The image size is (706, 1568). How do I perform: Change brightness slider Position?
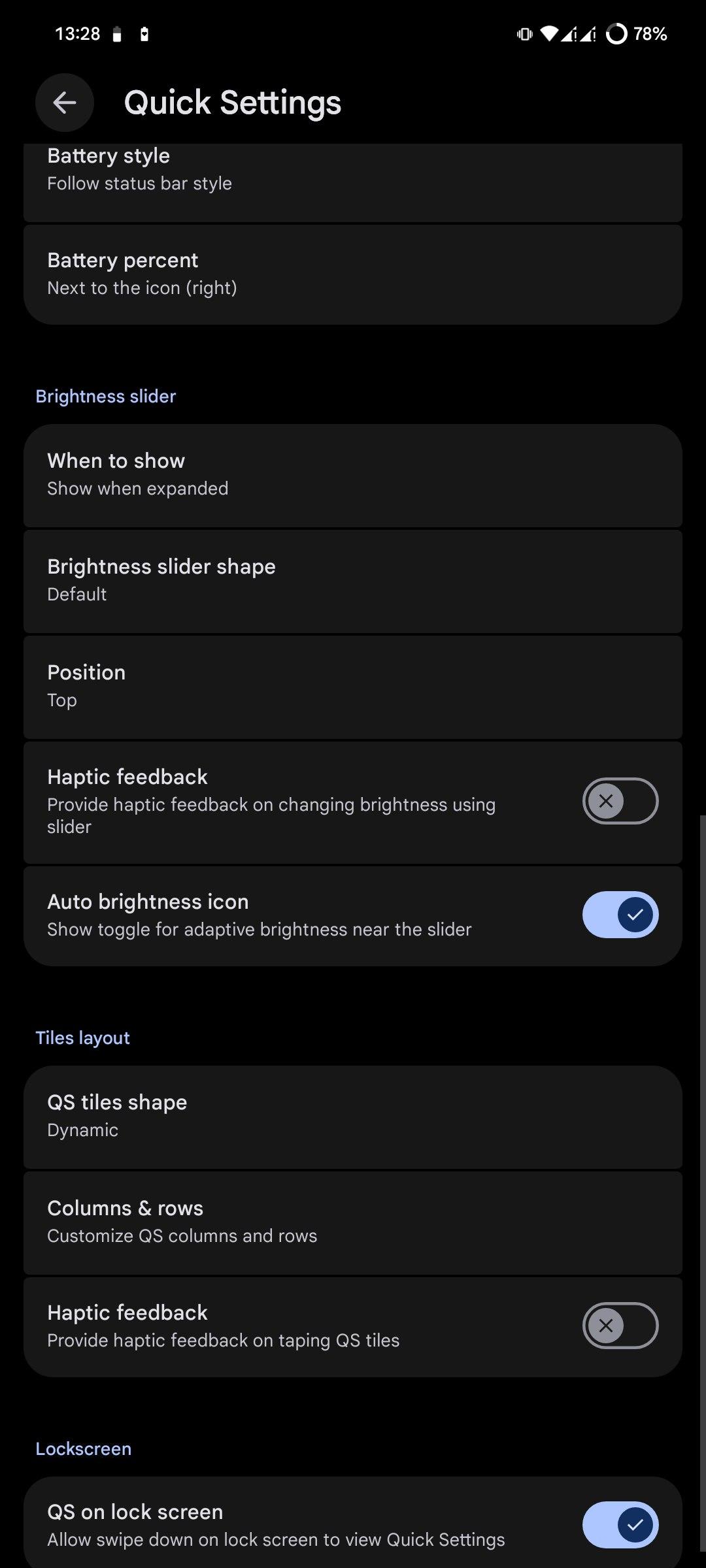coord(353,686)
